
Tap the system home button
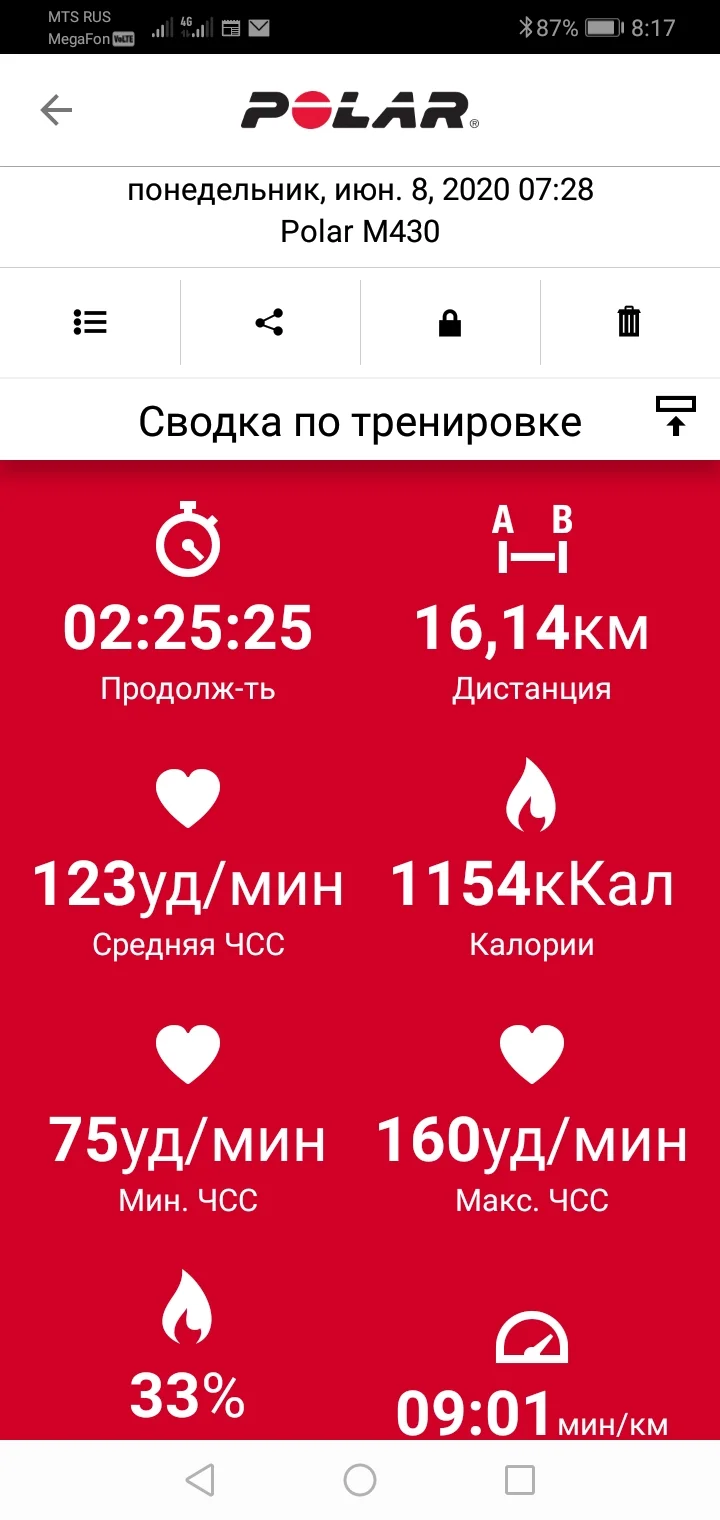(x=360, y=1479)
